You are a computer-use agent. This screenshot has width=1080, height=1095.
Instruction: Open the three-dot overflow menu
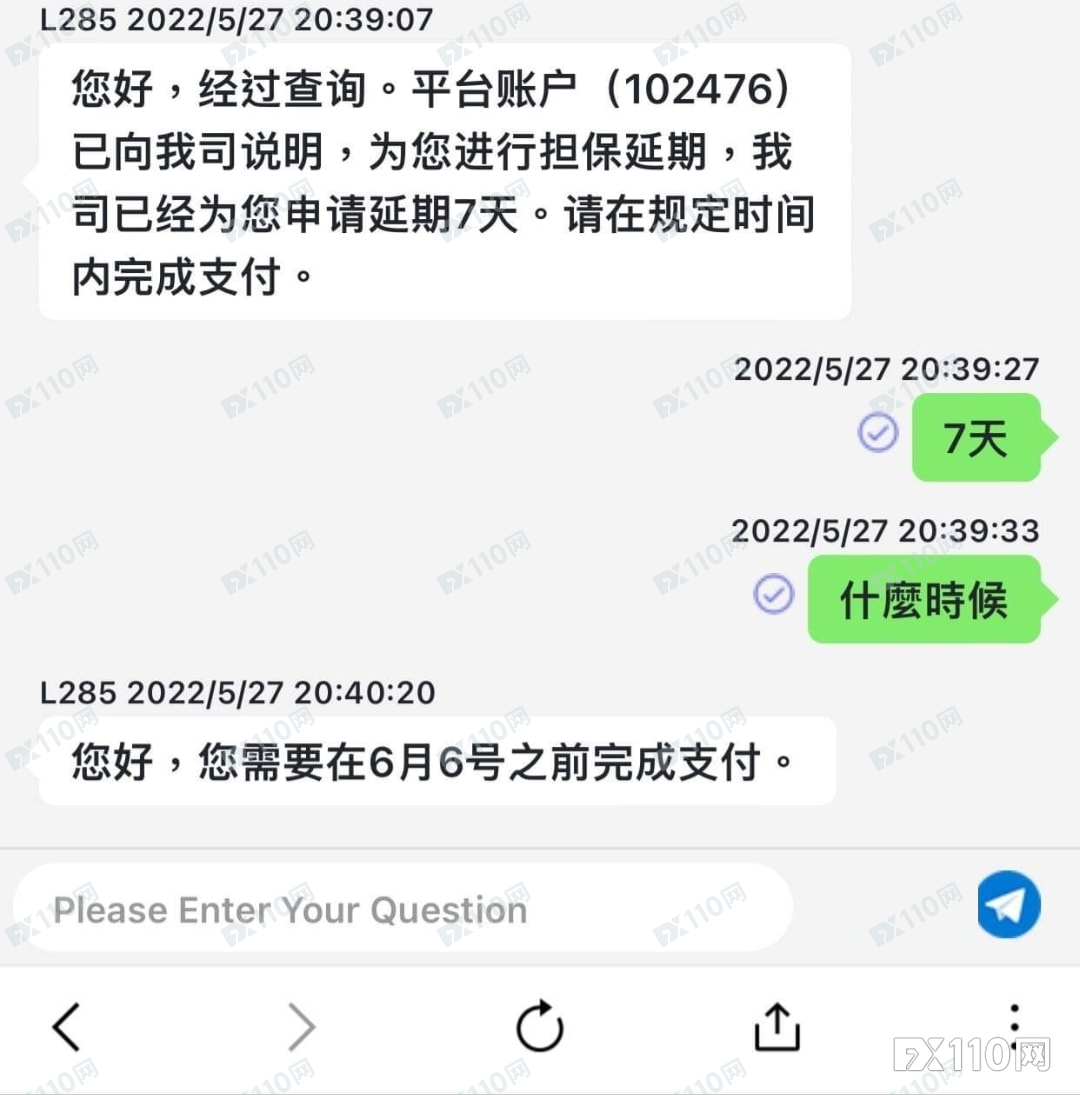pyautogui.click(x=1014, y=1024)
